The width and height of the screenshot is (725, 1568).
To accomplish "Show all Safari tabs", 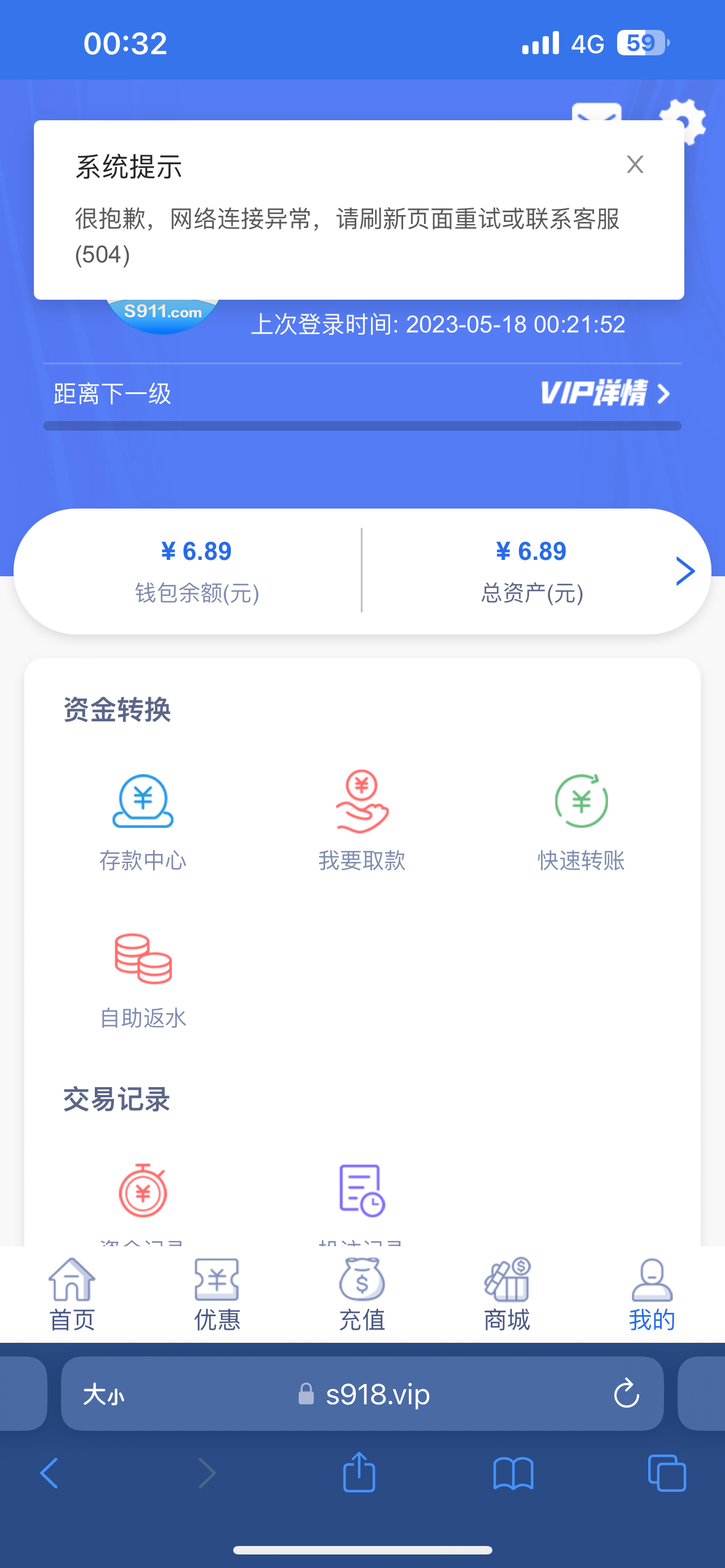I will tap(667, 1474).
